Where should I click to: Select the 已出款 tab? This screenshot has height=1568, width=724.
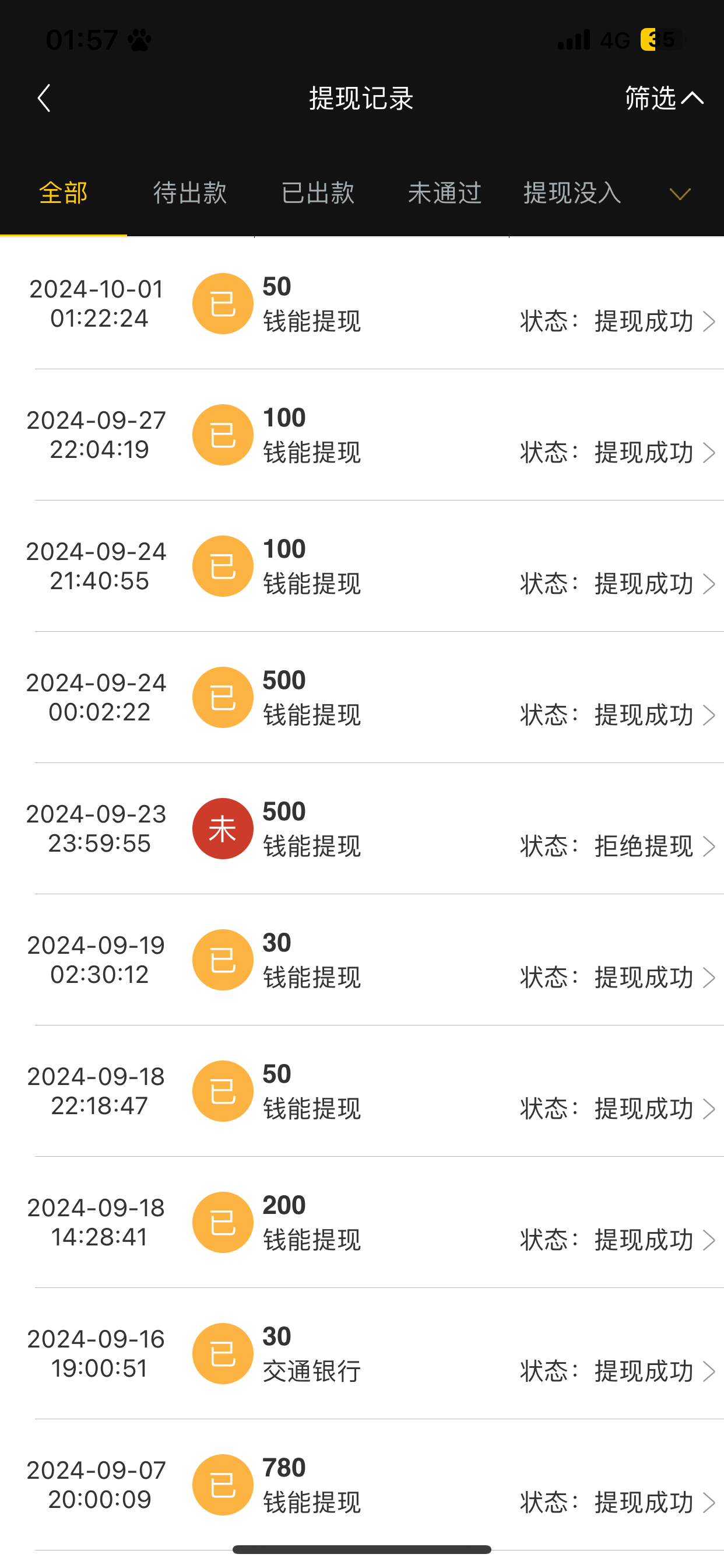point(318,193)
